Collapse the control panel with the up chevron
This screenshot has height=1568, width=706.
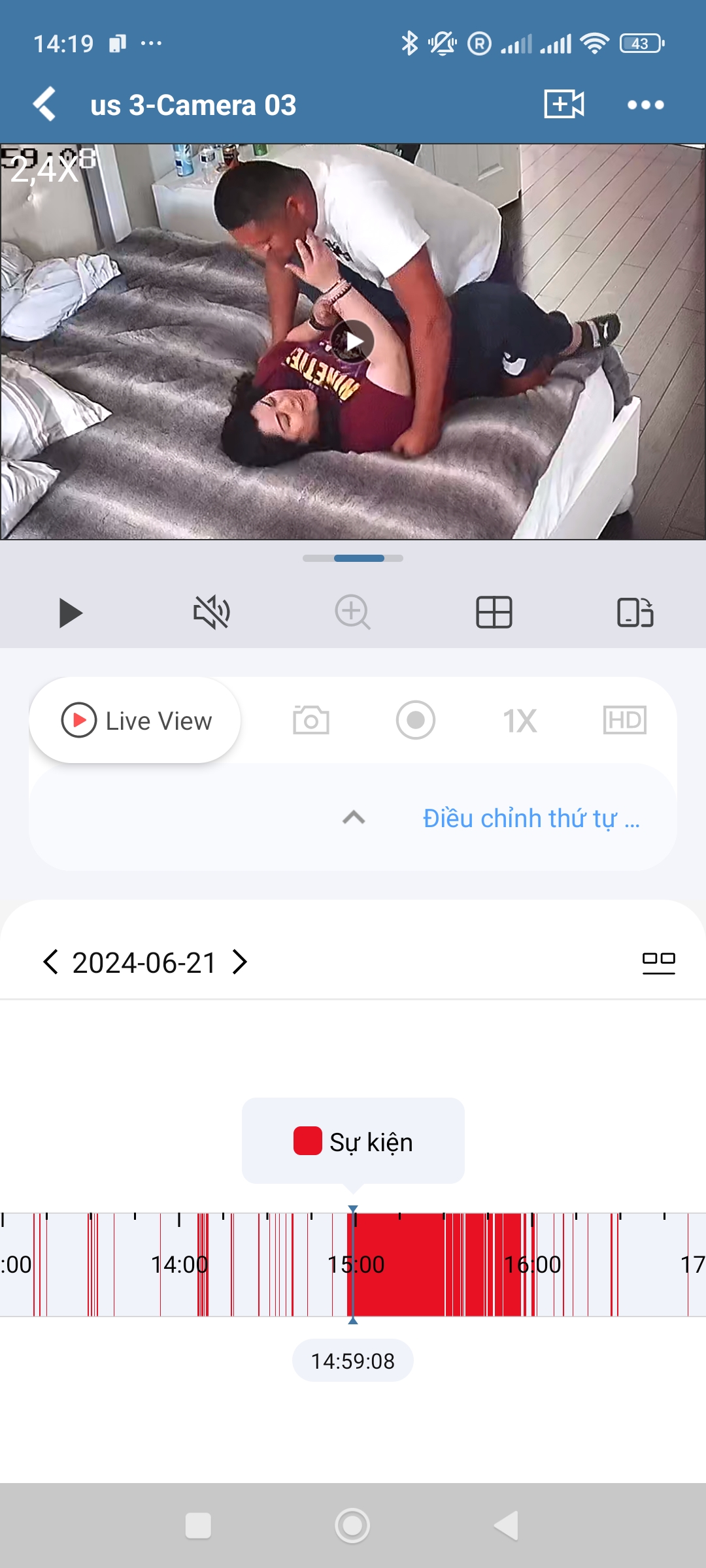pyautogui.click(x=354, y=817)
